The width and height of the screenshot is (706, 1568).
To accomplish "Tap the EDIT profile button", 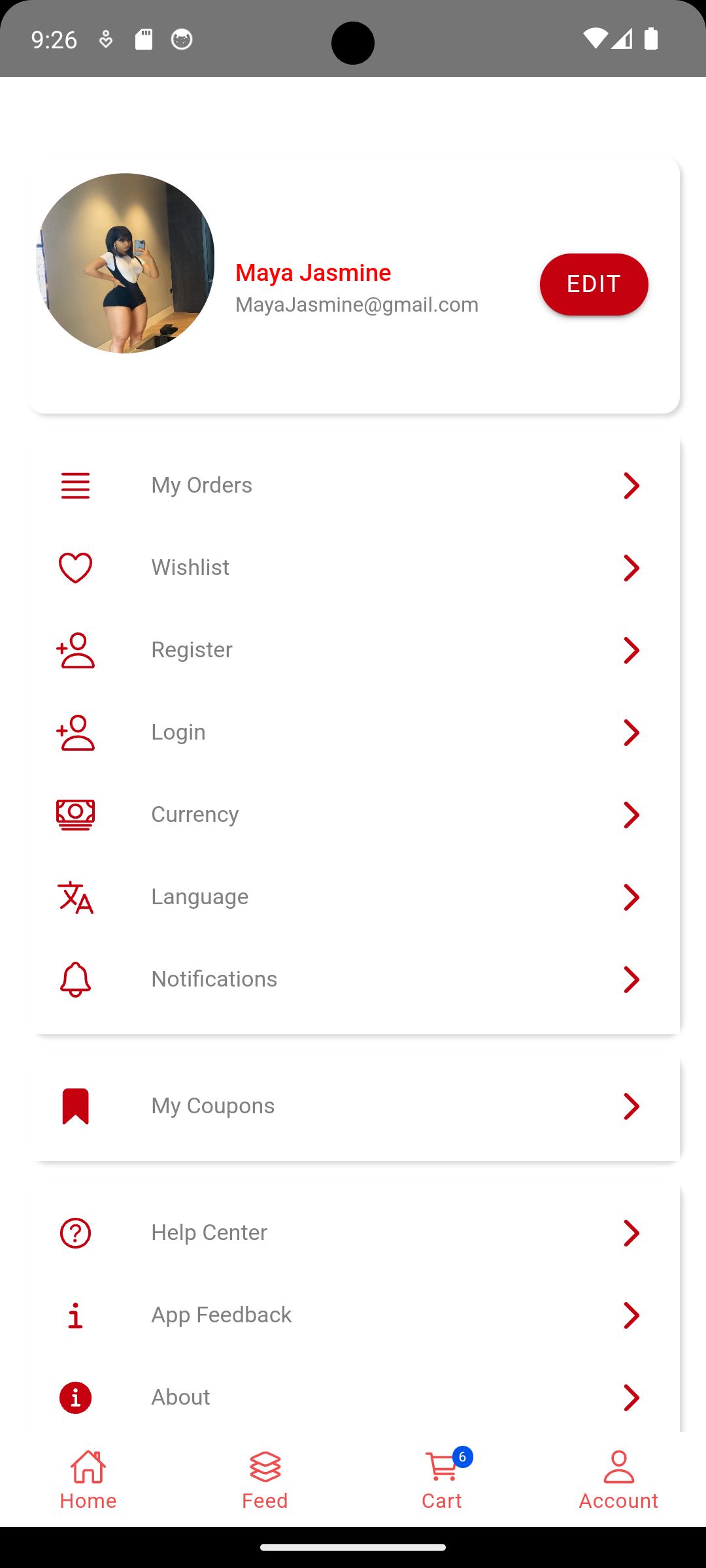I will 594,284.
